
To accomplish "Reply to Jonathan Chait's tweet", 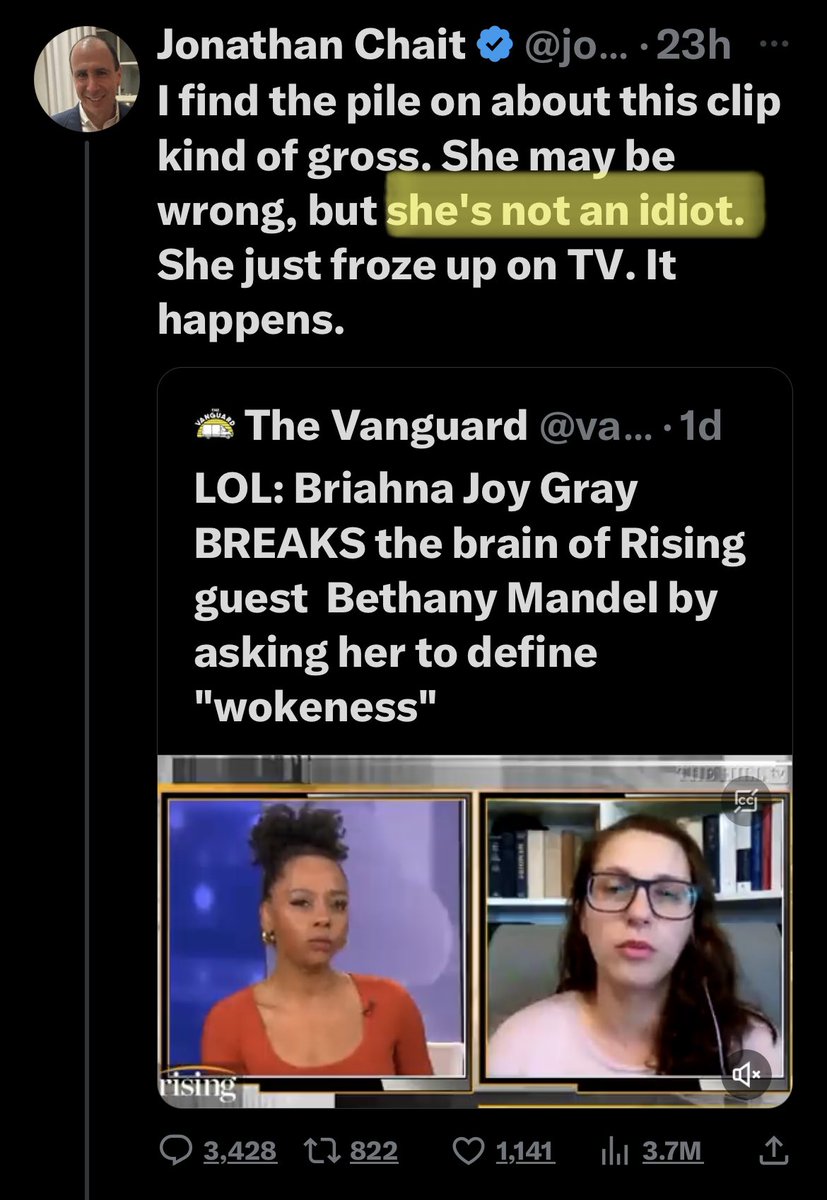I will click(179, 1151).
